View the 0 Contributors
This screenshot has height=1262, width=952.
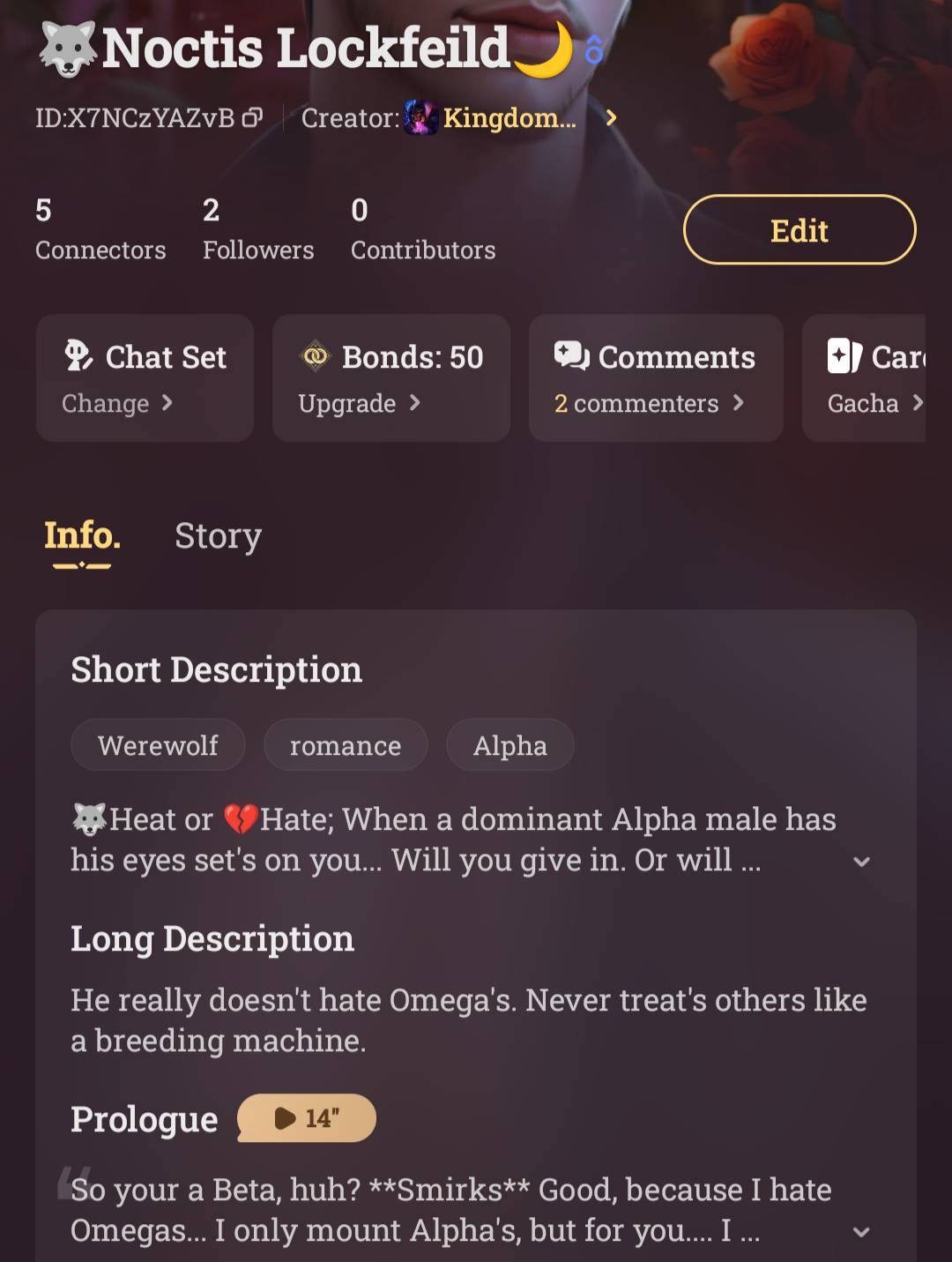tap(422, 230)
